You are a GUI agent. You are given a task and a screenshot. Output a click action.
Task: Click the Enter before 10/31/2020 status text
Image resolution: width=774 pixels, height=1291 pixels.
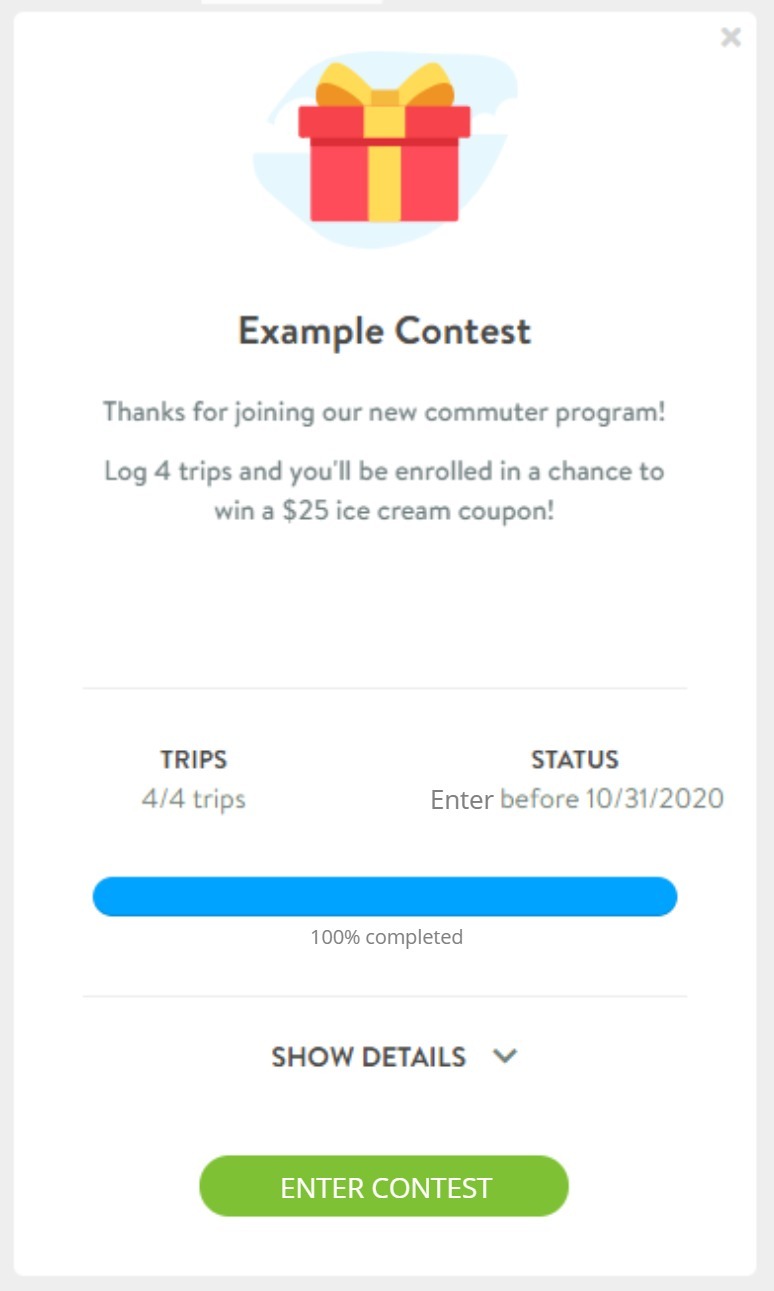tap(576, 799)
